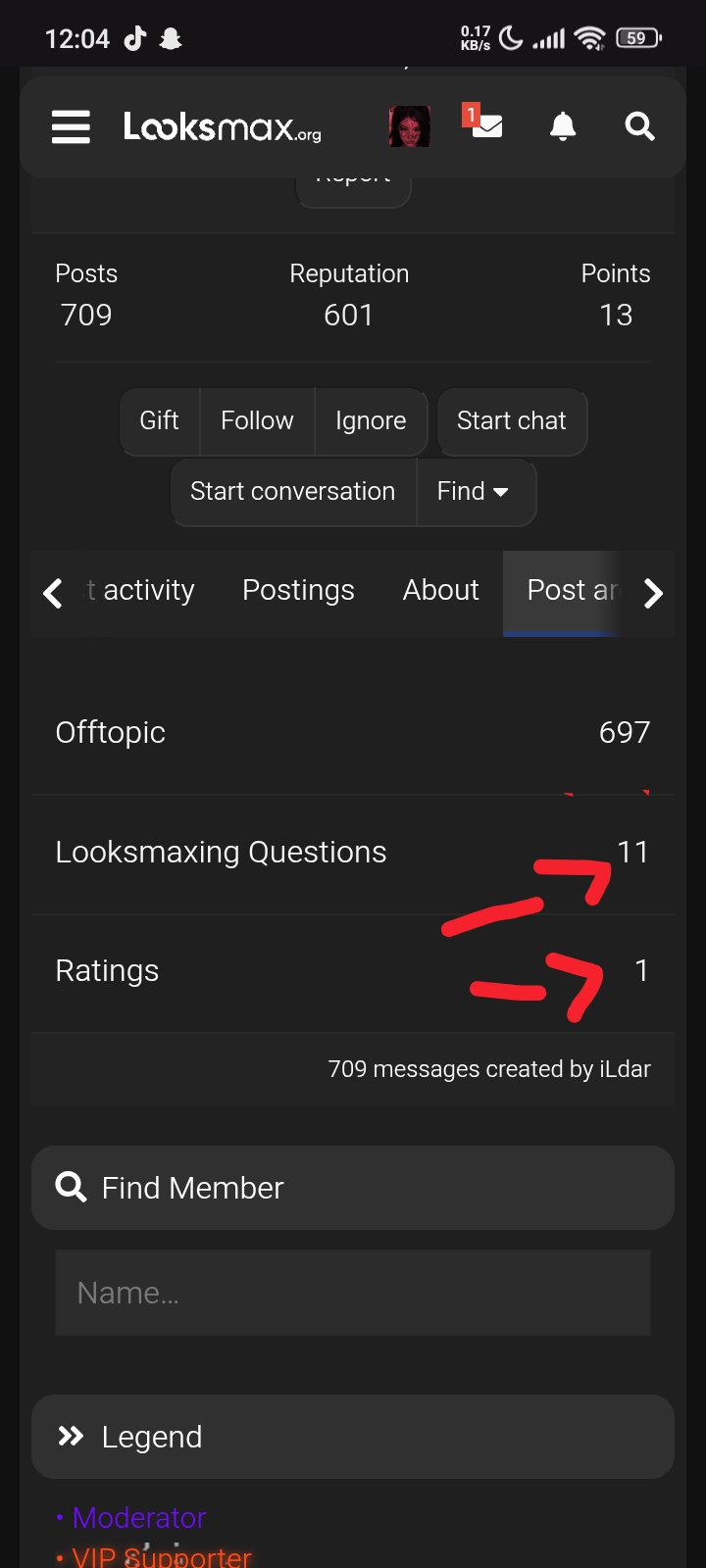Ignore this member

pyautogui.click(x=371, y=420)
